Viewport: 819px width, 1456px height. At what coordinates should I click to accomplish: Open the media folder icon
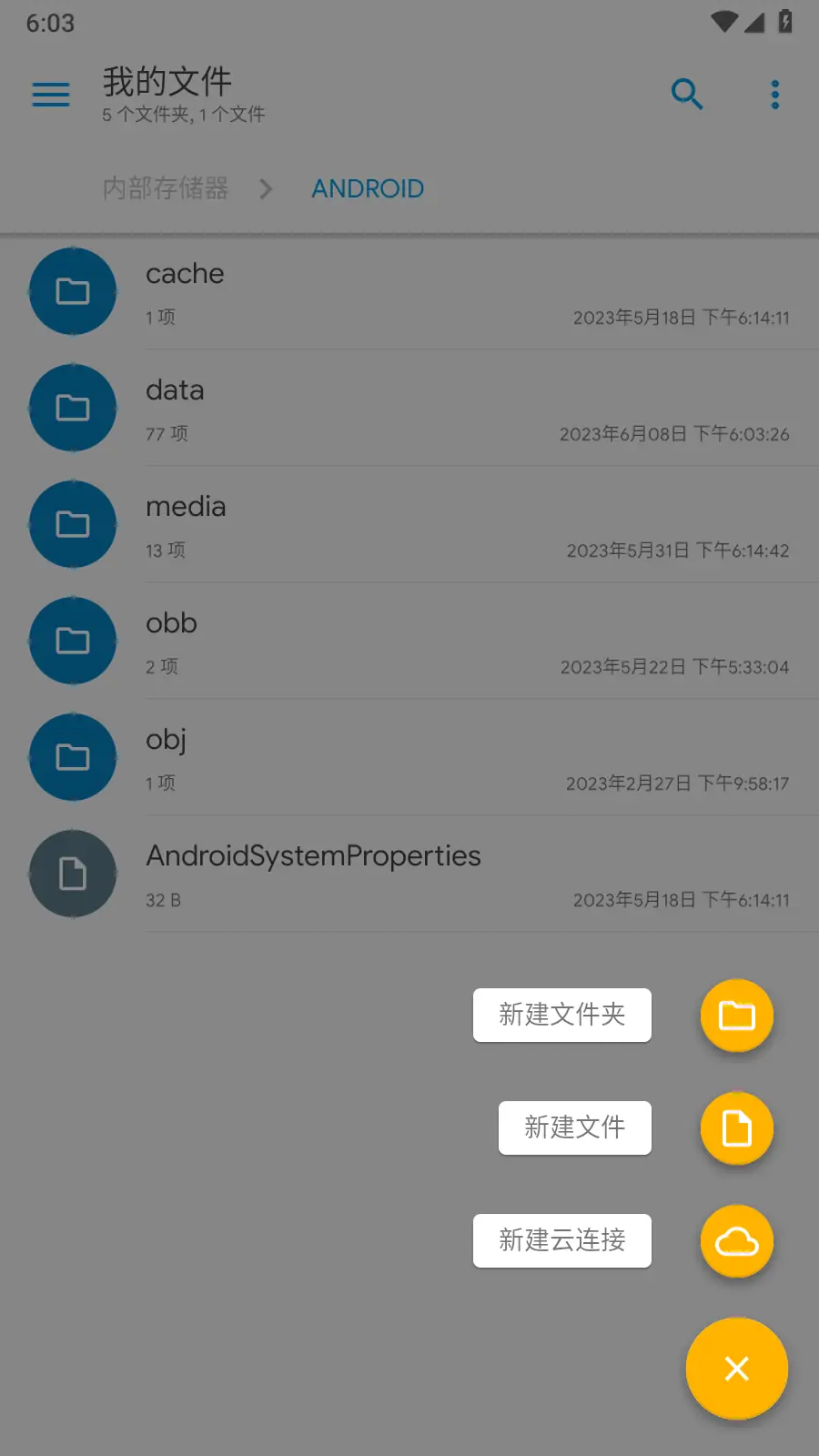click(73, 524)
